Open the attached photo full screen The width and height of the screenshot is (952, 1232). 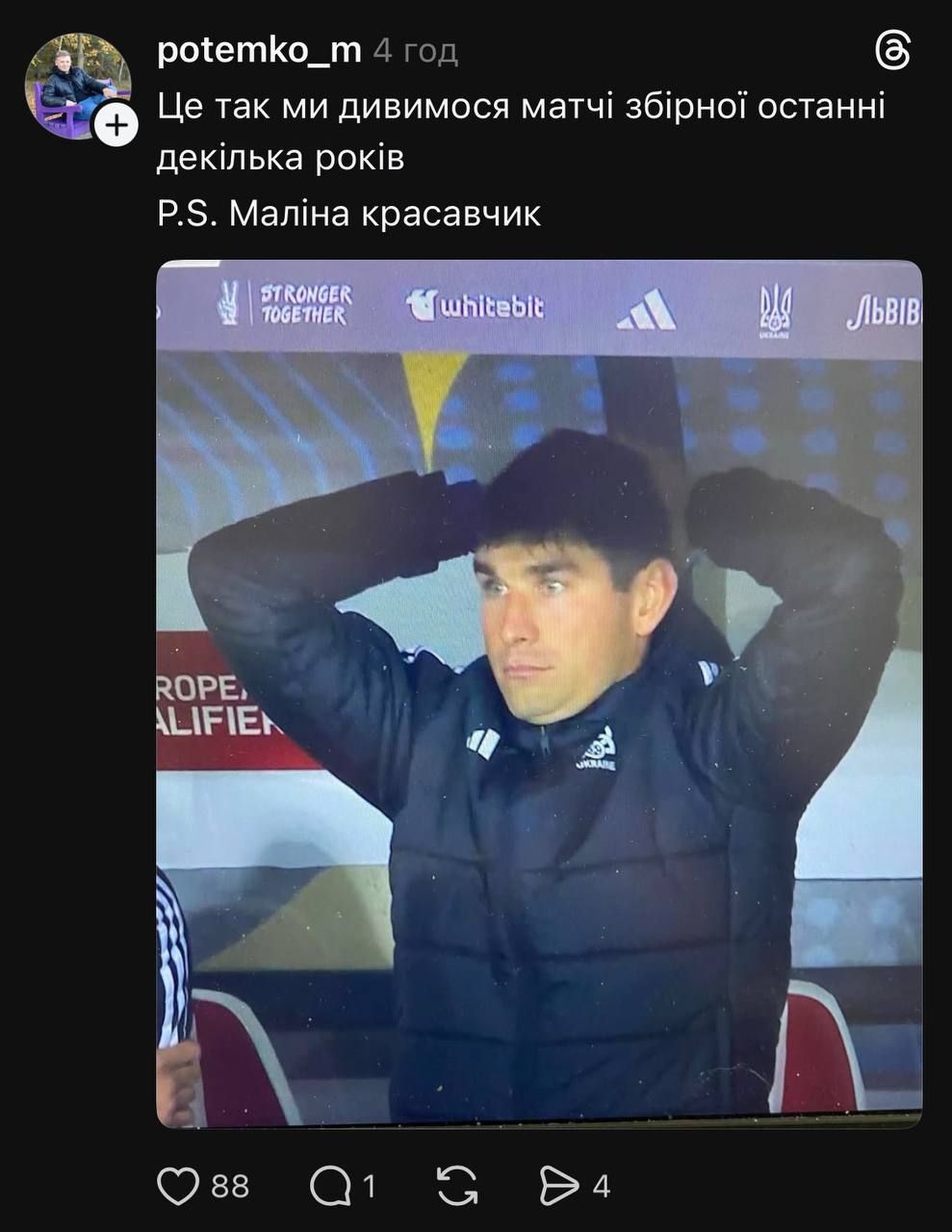click(x=539, y=693)
